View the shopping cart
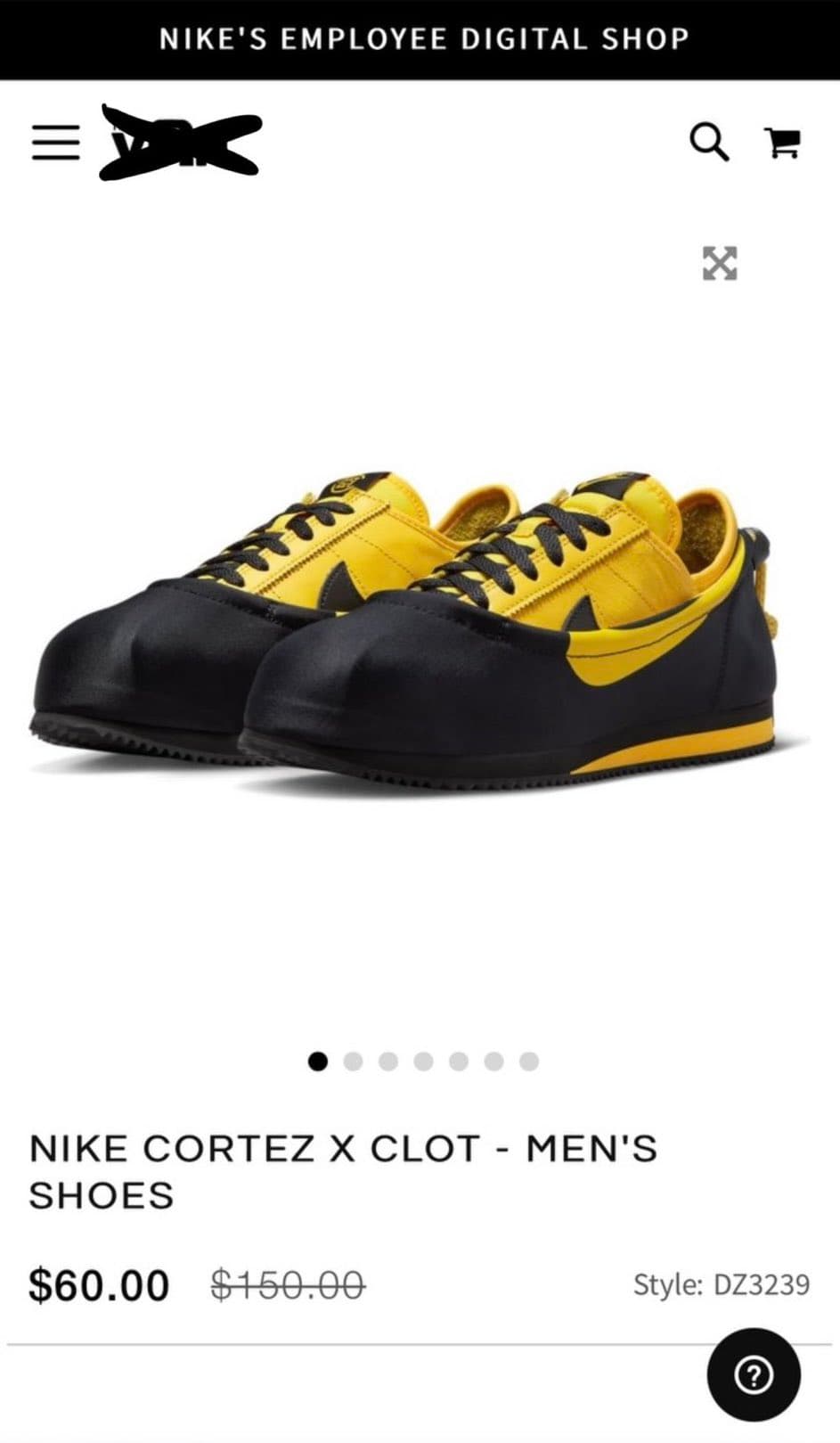 pyautogui.click(x=783, y=143)
